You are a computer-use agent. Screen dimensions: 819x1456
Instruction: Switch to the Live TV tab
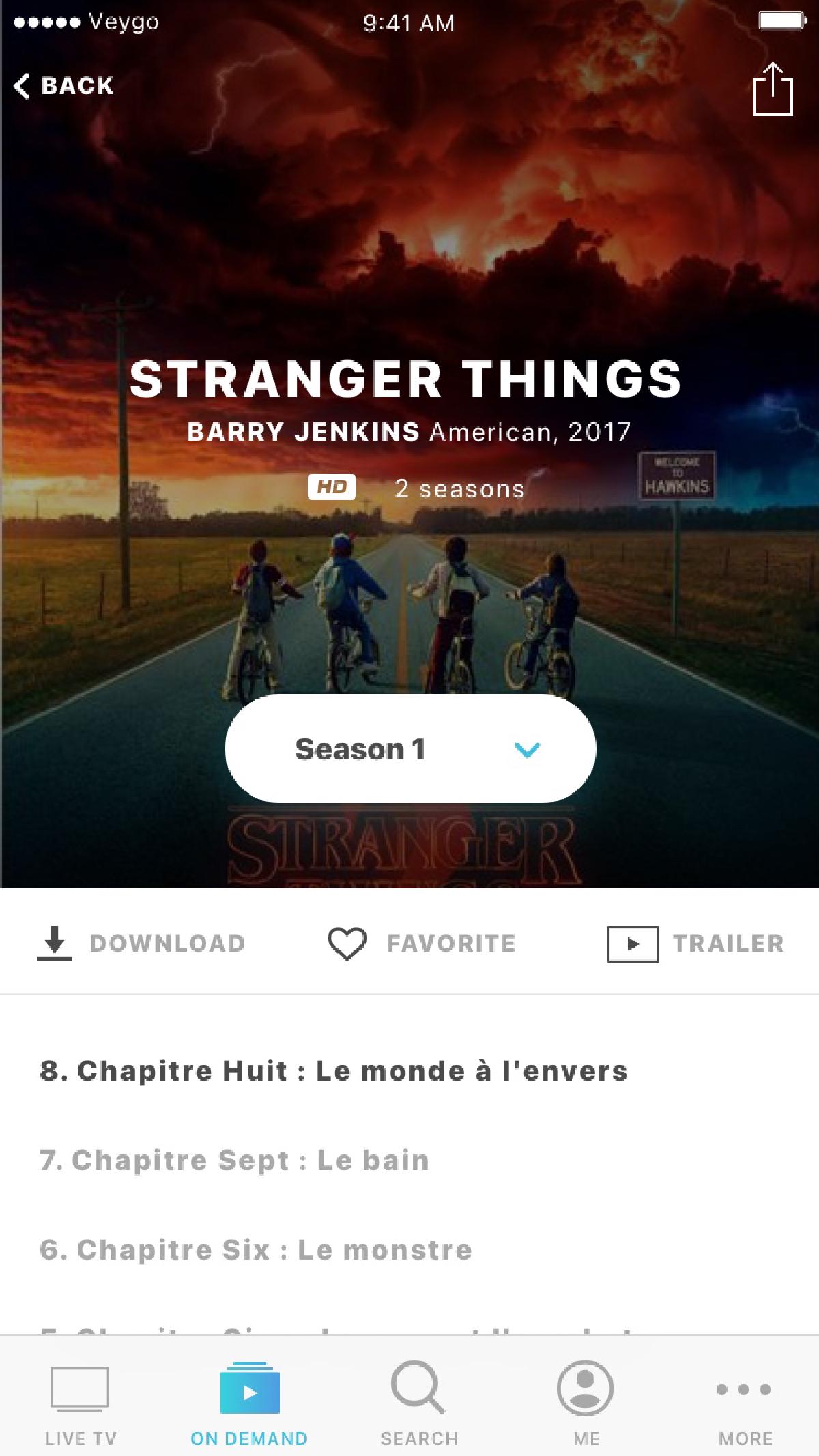[80, 1399]
